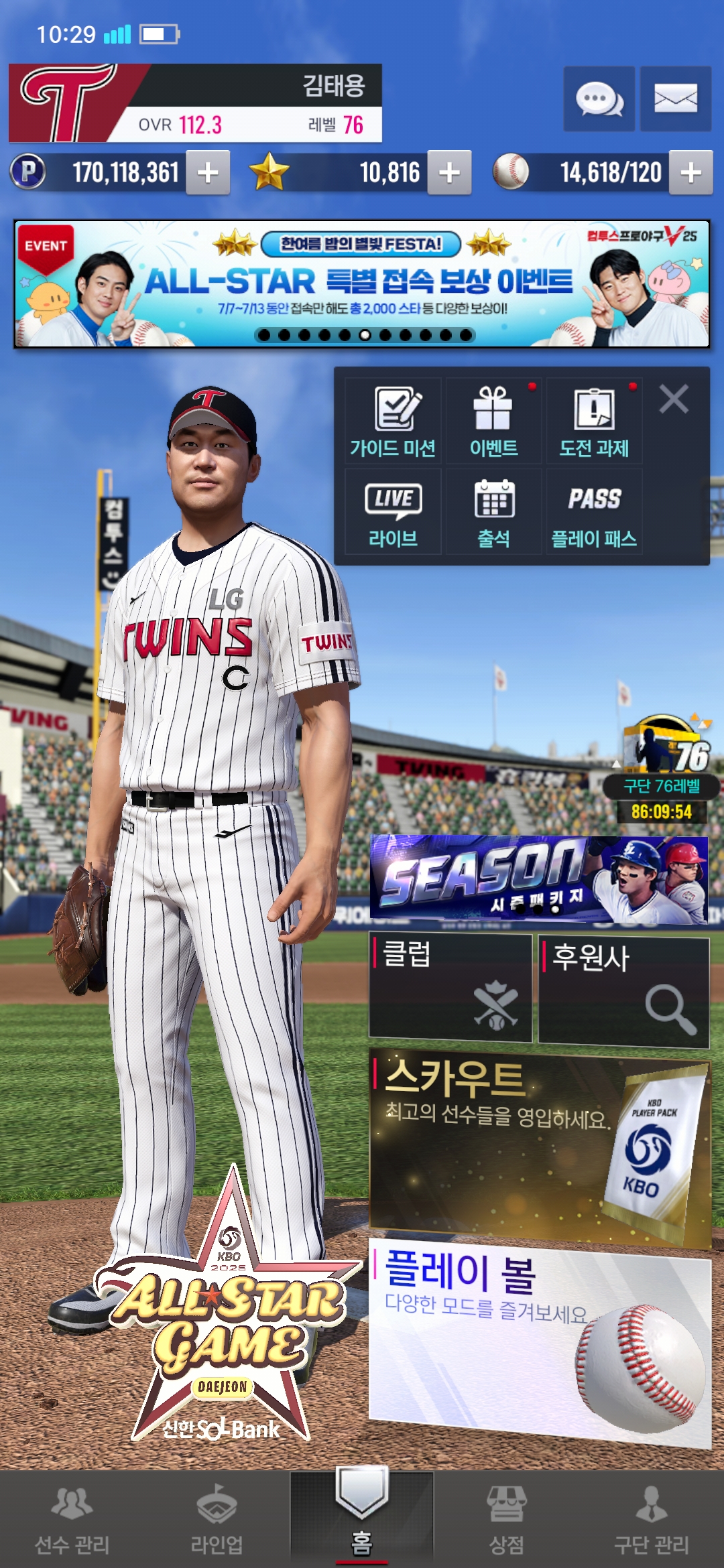Open the 이벤트 gift menu

pyautogui.click(x=493, y=421)
